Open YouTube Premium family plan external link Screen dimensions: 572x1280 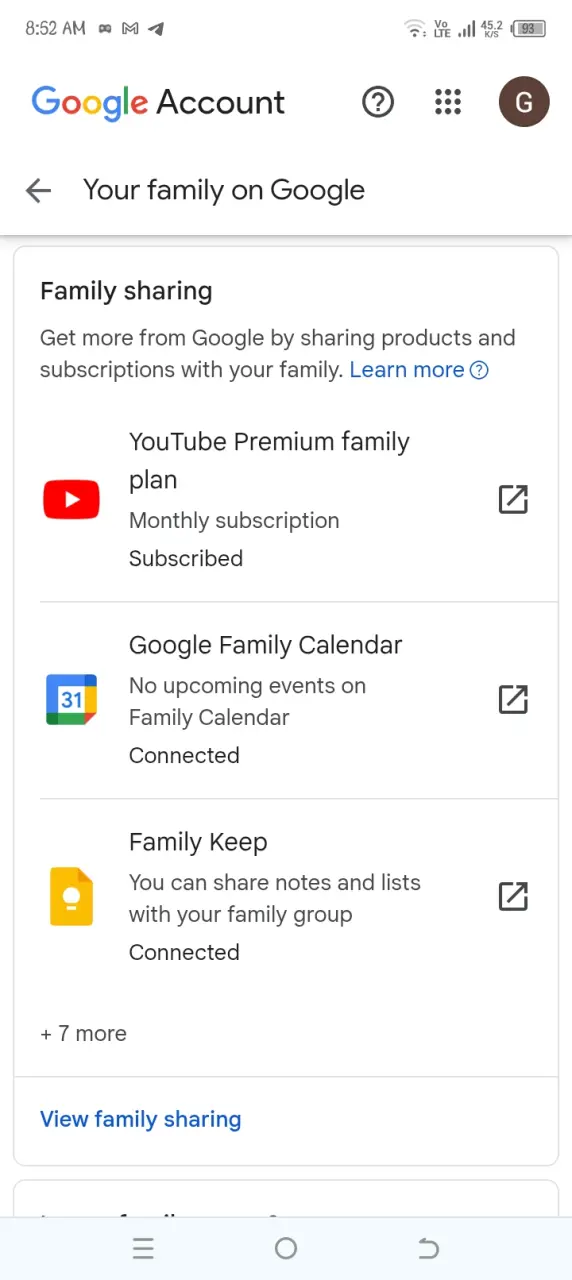[513, 499]
